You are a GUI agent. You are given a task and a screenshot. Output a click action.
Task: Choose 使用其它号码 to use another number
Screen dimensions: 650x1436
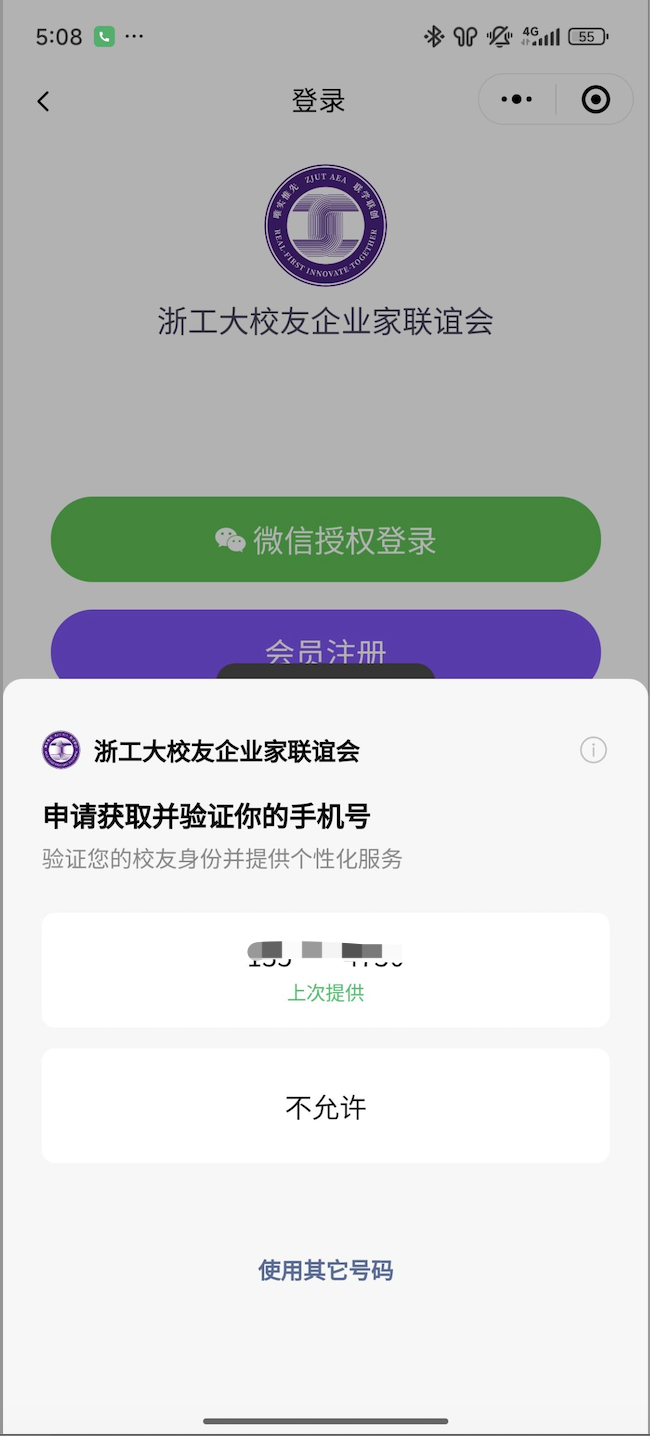tap(325, 1270)
